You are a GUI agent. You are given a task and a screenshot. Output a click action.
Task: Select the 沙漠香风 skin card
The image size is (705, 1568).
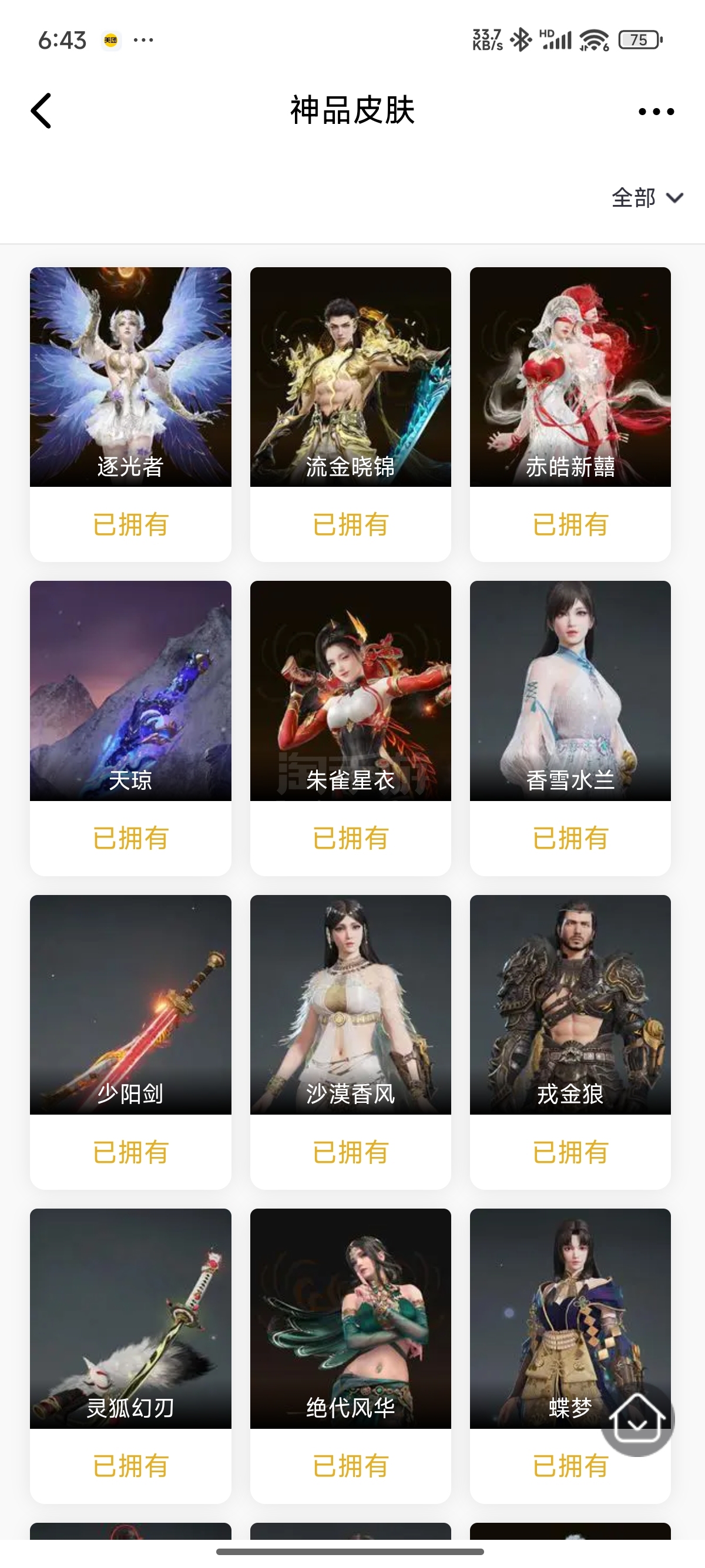pos(350,1004)
